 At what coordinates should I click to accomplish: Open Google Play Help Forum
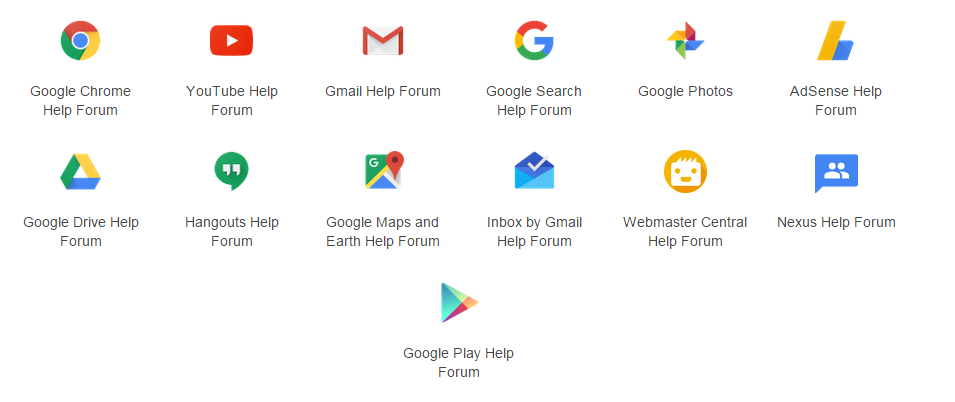click(459, 303)
